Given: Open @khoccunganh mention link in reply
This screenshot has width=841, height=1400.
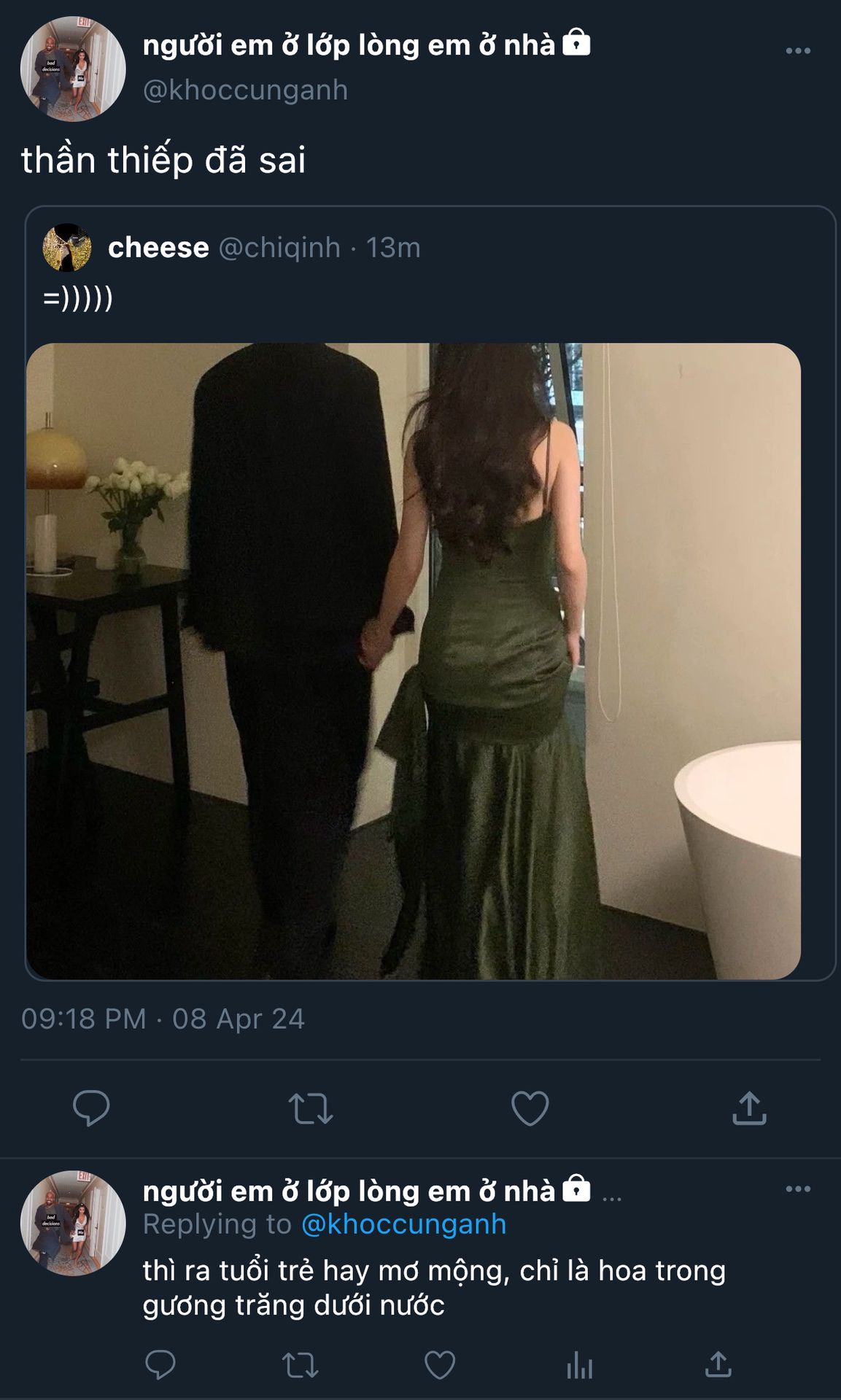Looking at the screenshot, I should 403,1224.
